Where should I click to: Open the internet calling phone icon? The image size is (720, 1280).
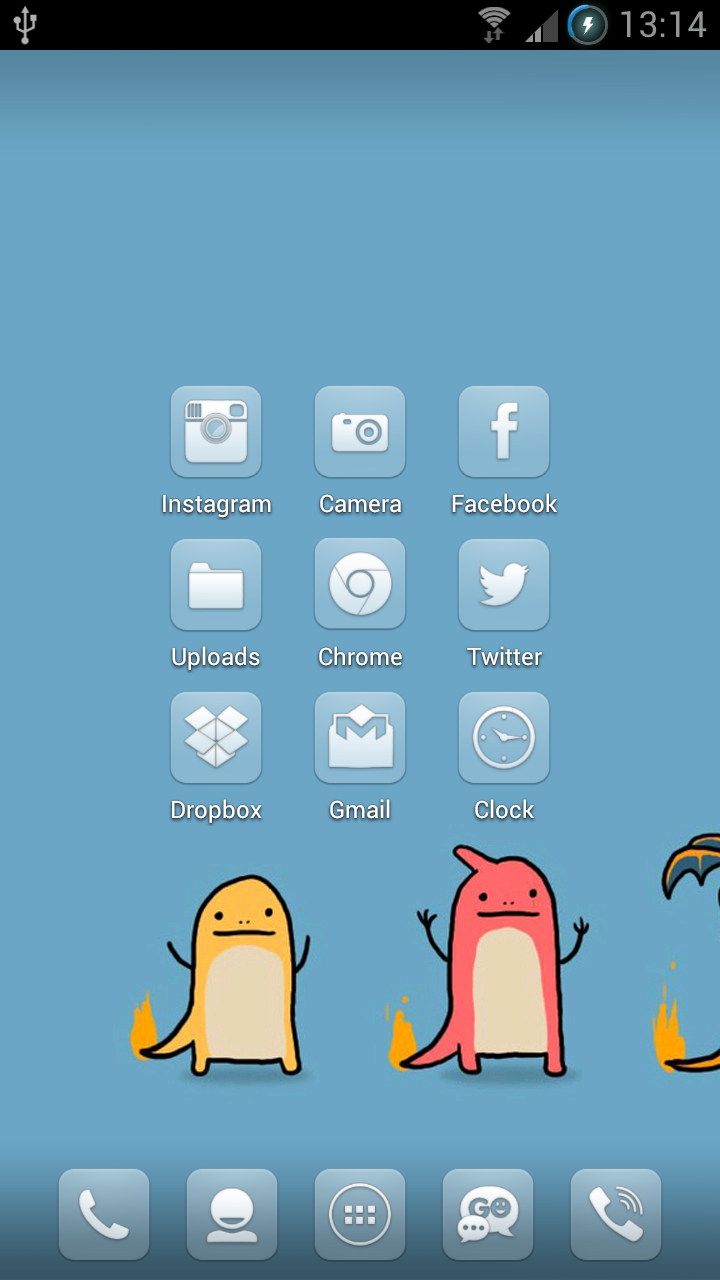tap(616, 1214)
